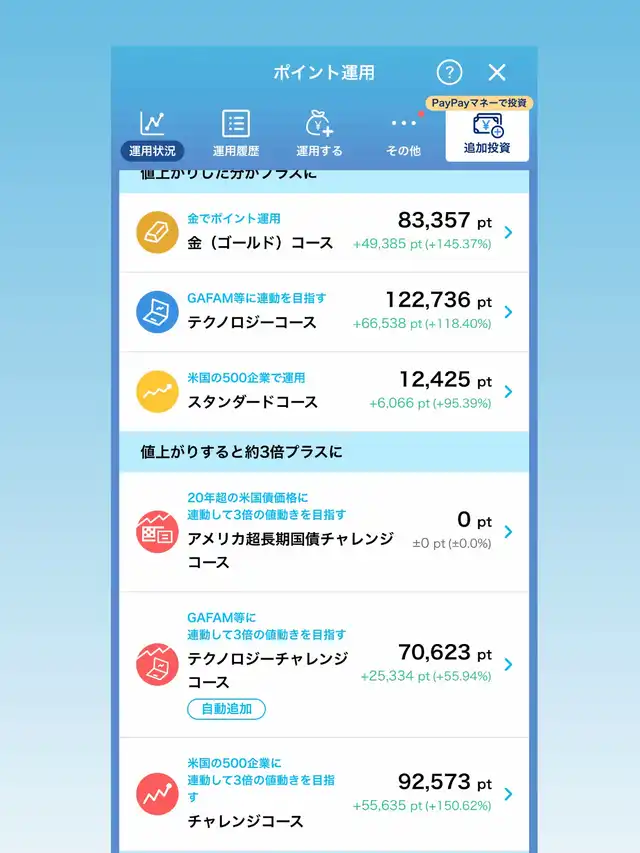Image resolution: width=640 pixels, height=853 pixels.
Task: Open the テクノロジーチャレンジコース row
Action: click(x=324, y=665)
